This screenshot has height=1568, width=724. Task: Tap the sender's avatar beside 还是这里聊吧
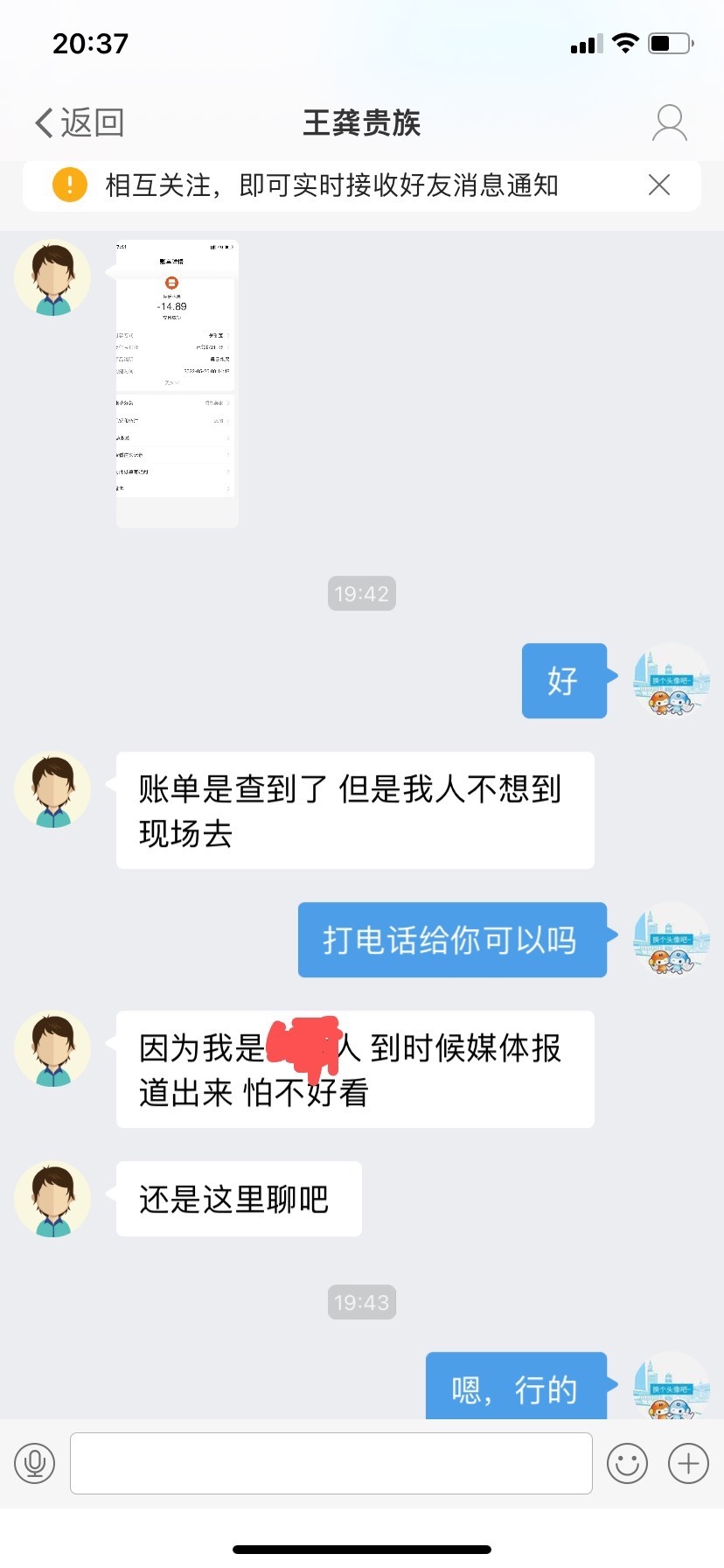(52, 1199)
